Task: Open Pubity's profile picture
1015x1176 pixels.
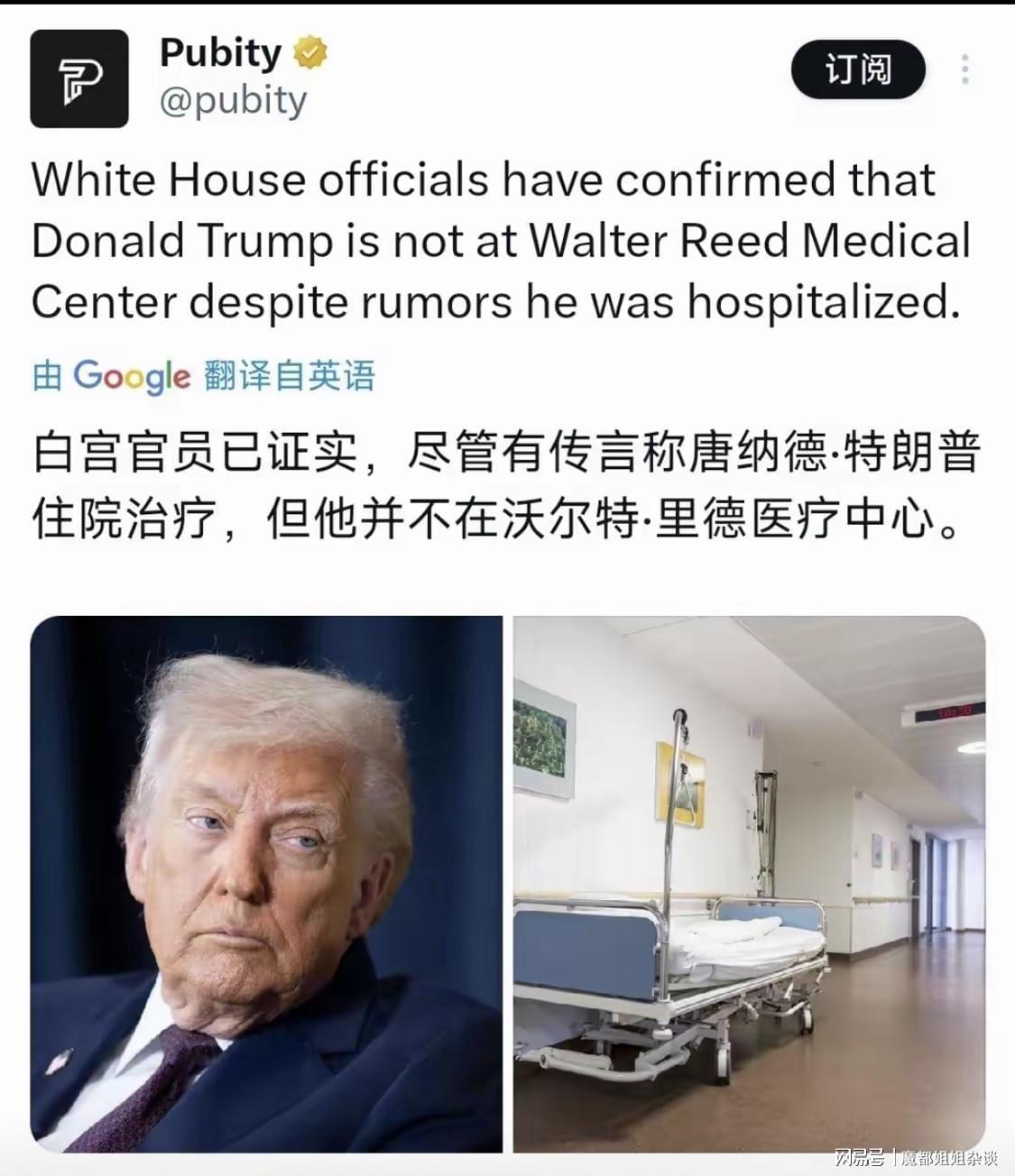Action: [79, 78]
